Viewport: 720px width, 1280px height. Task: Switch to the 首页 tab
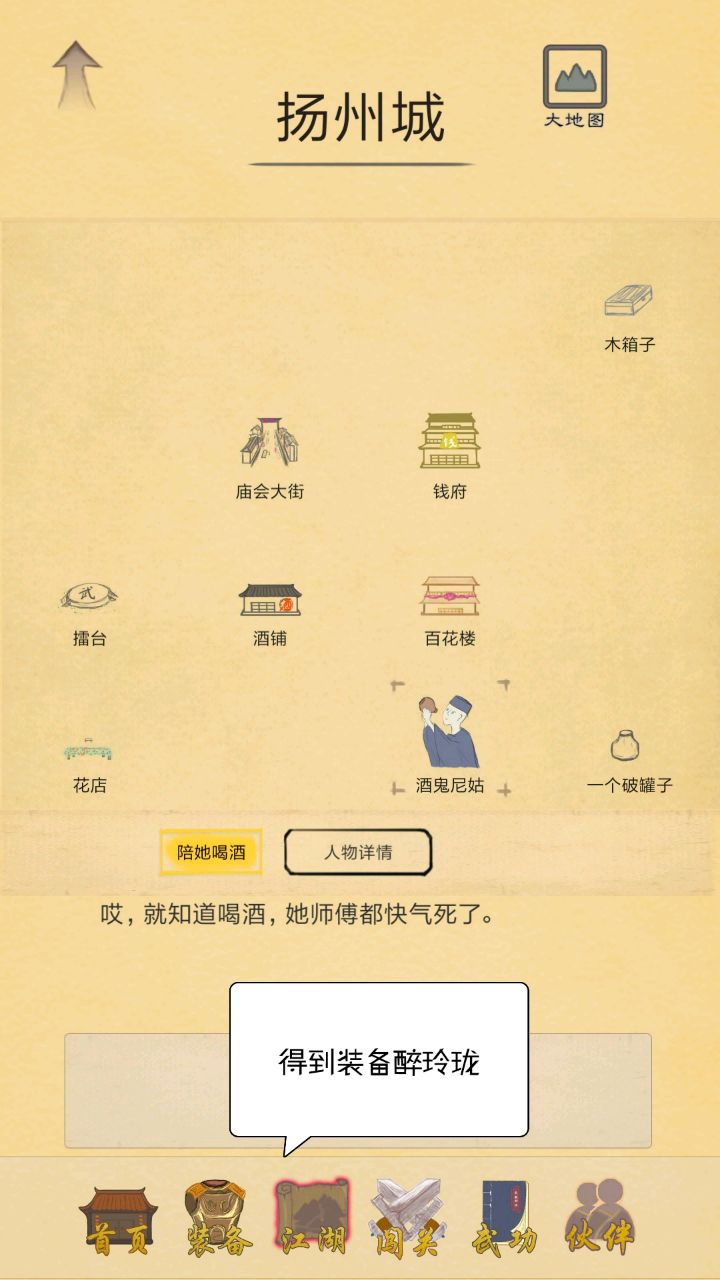[x=118, y=1220]
